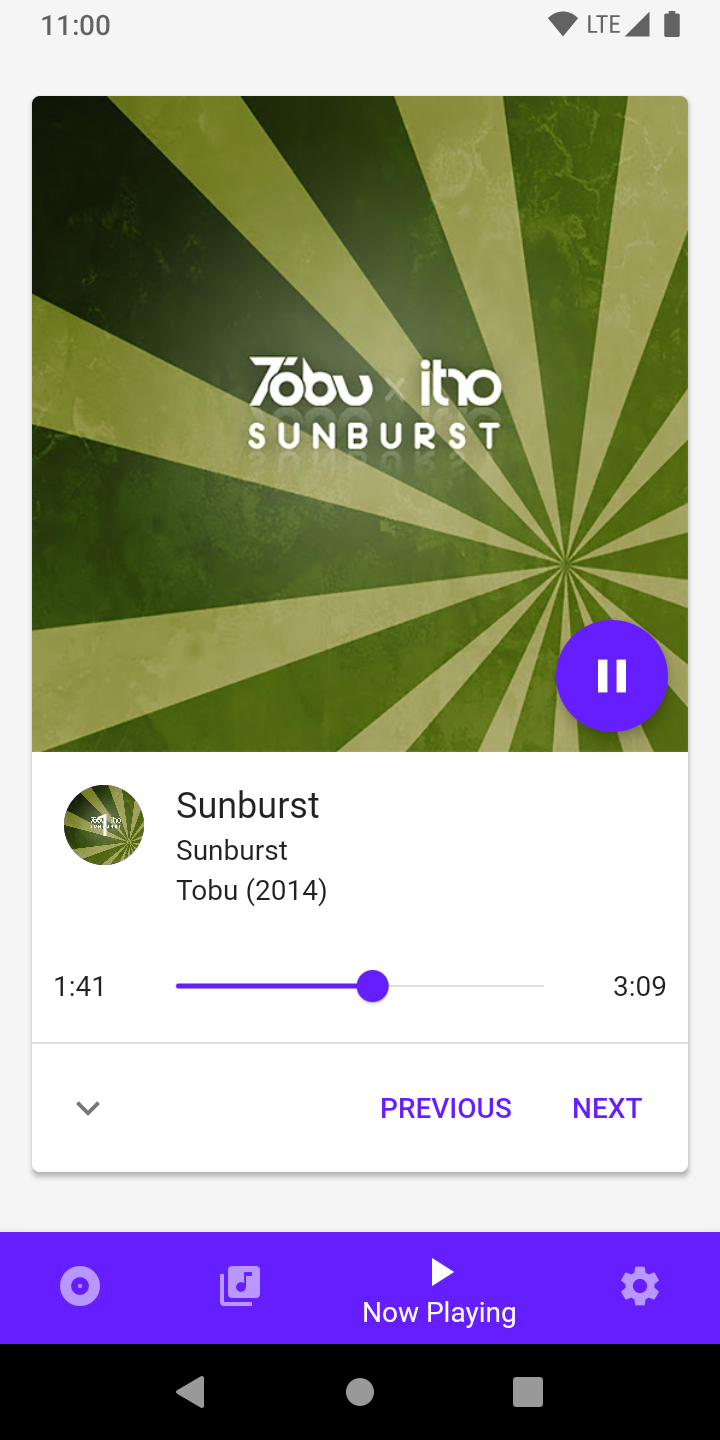Open the Settings gear in bottom navigation
The height and width of the screenshot is (1440, 720).
[640, 1287]
